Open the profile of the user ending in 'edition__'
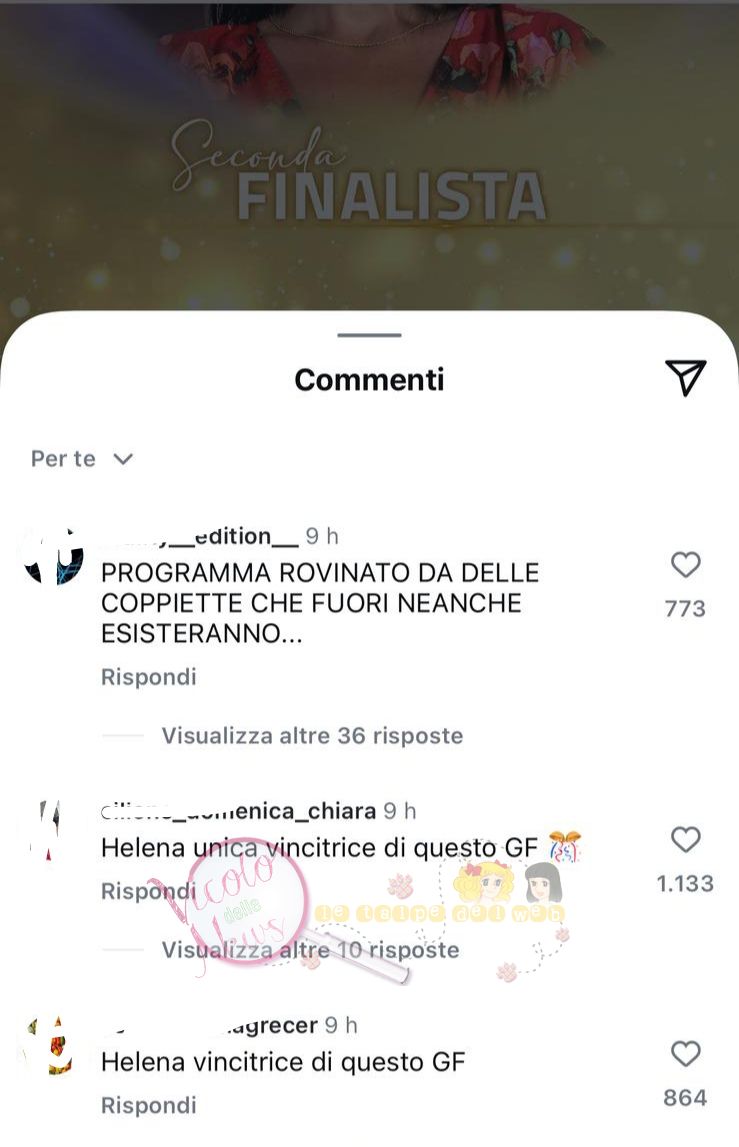This screenshot has width=739, height=1147. coord(200,537)
